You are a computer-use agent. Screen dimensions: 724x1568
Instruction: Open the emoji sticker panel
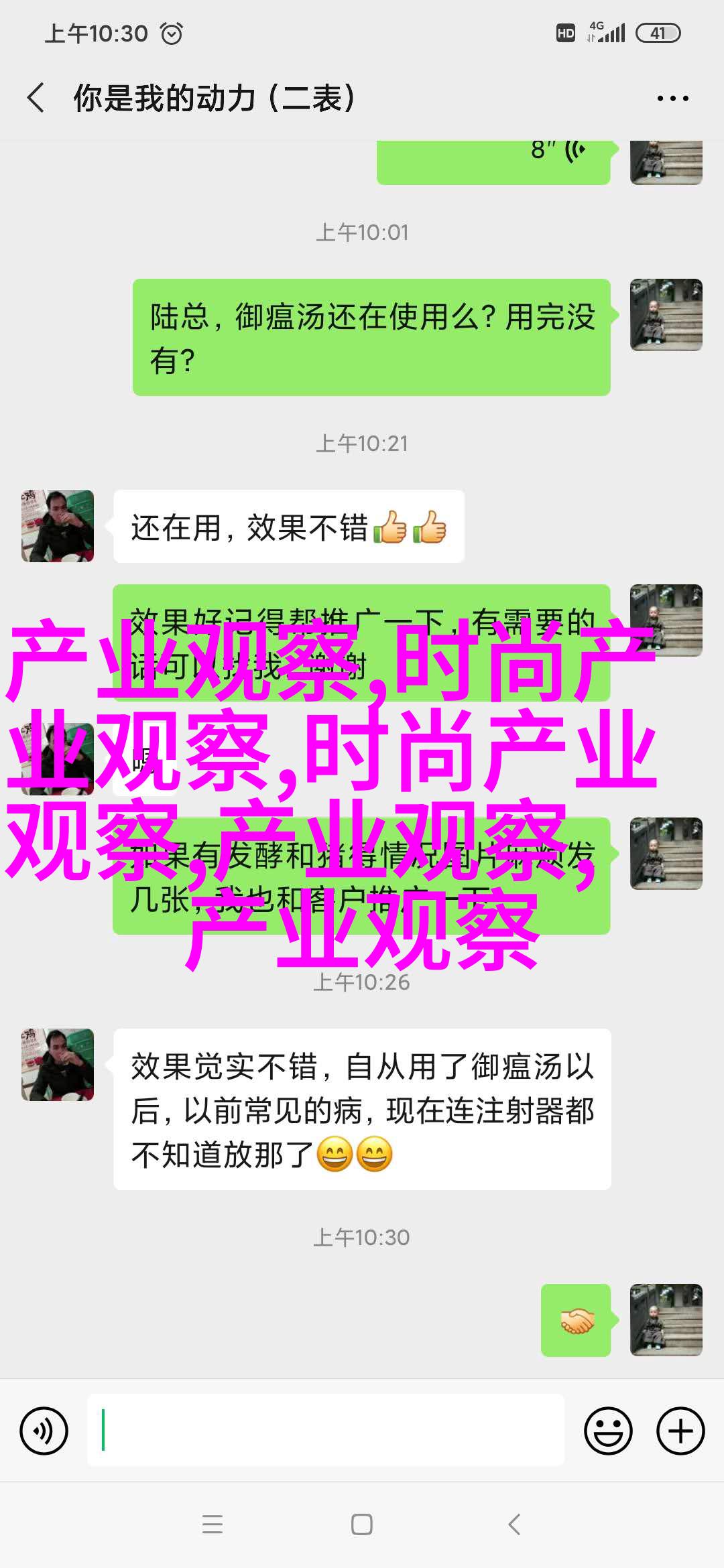point(608,1431)
